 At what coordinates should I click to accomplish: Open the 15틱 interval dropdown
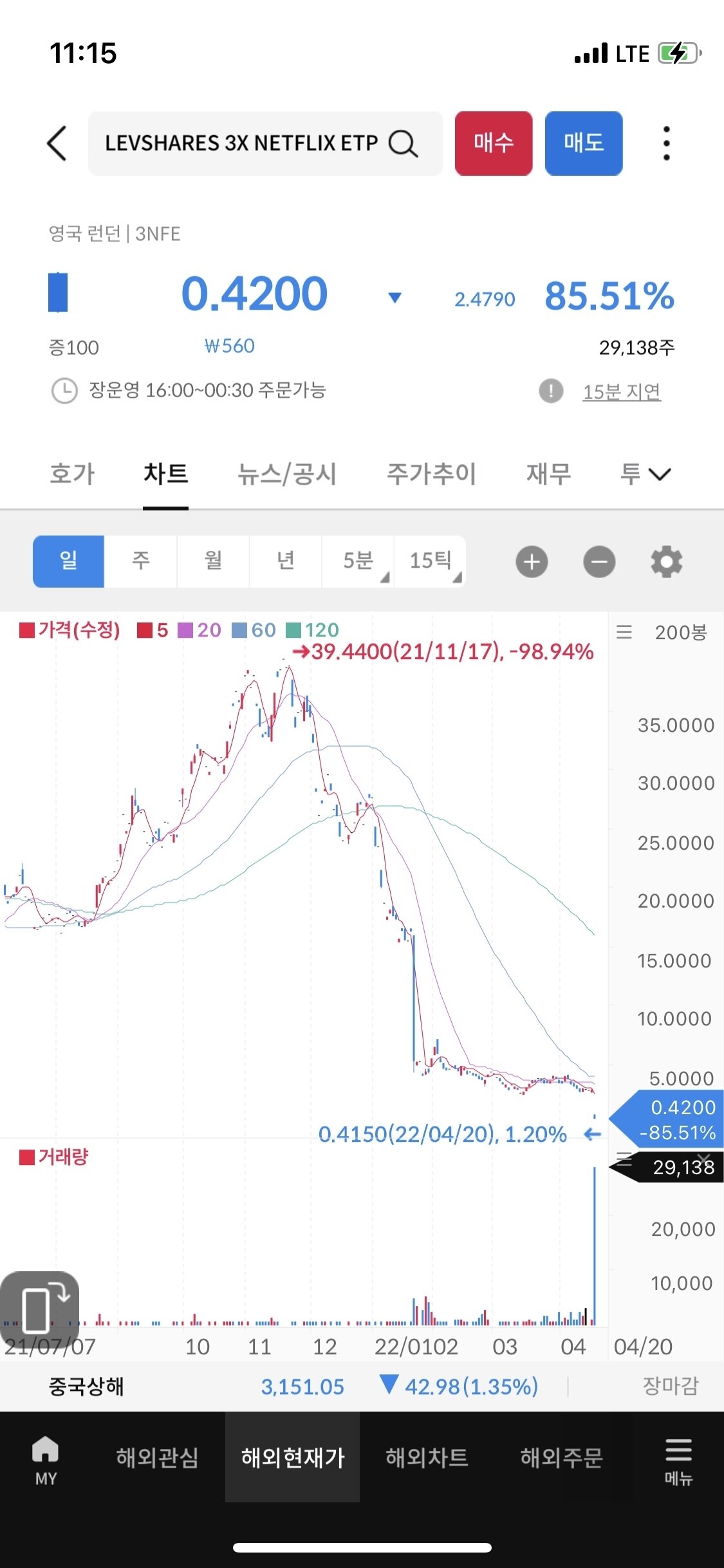(x=430, y=561)
